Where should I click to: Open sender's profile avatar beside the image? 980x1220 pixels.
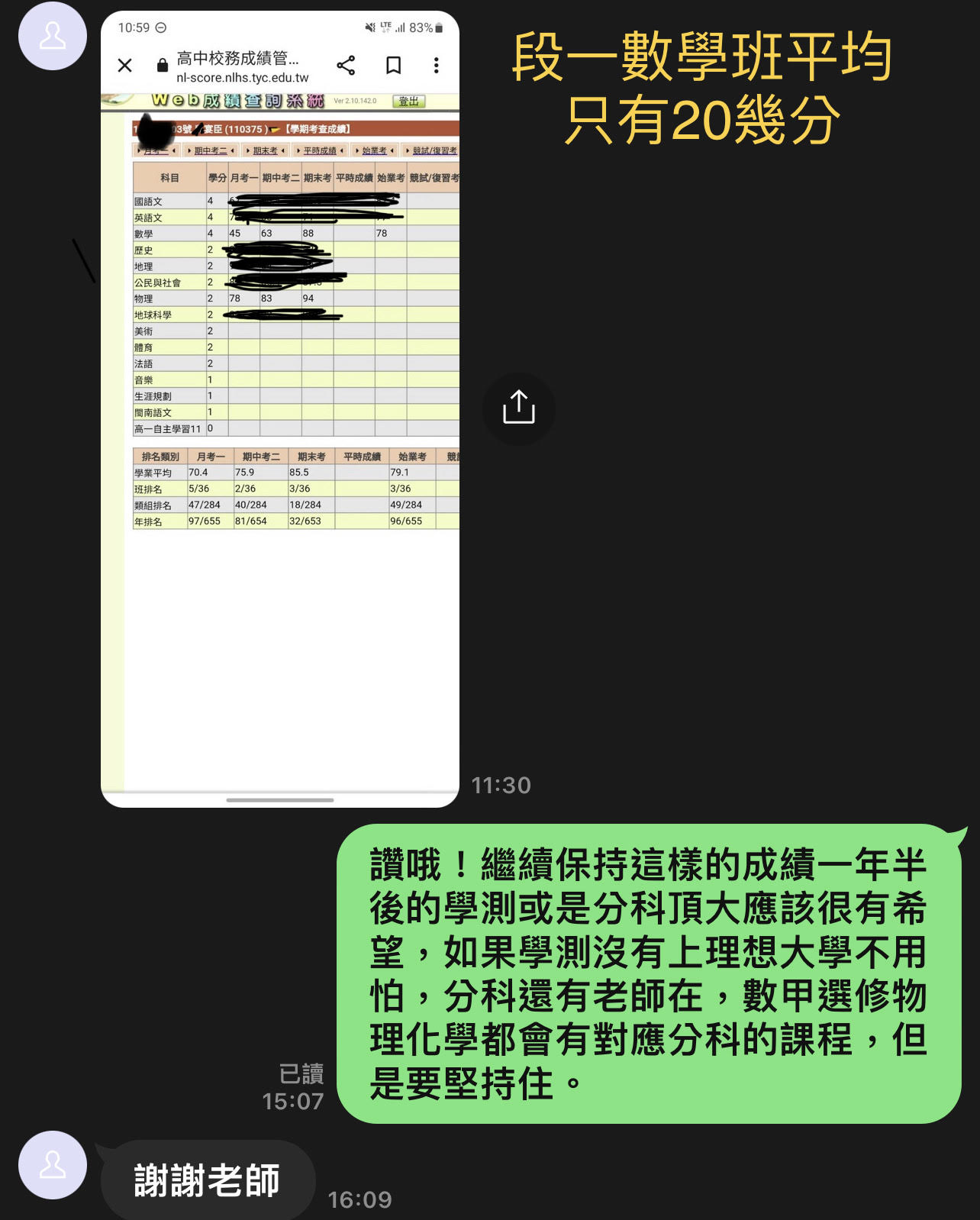coord(52,36)
